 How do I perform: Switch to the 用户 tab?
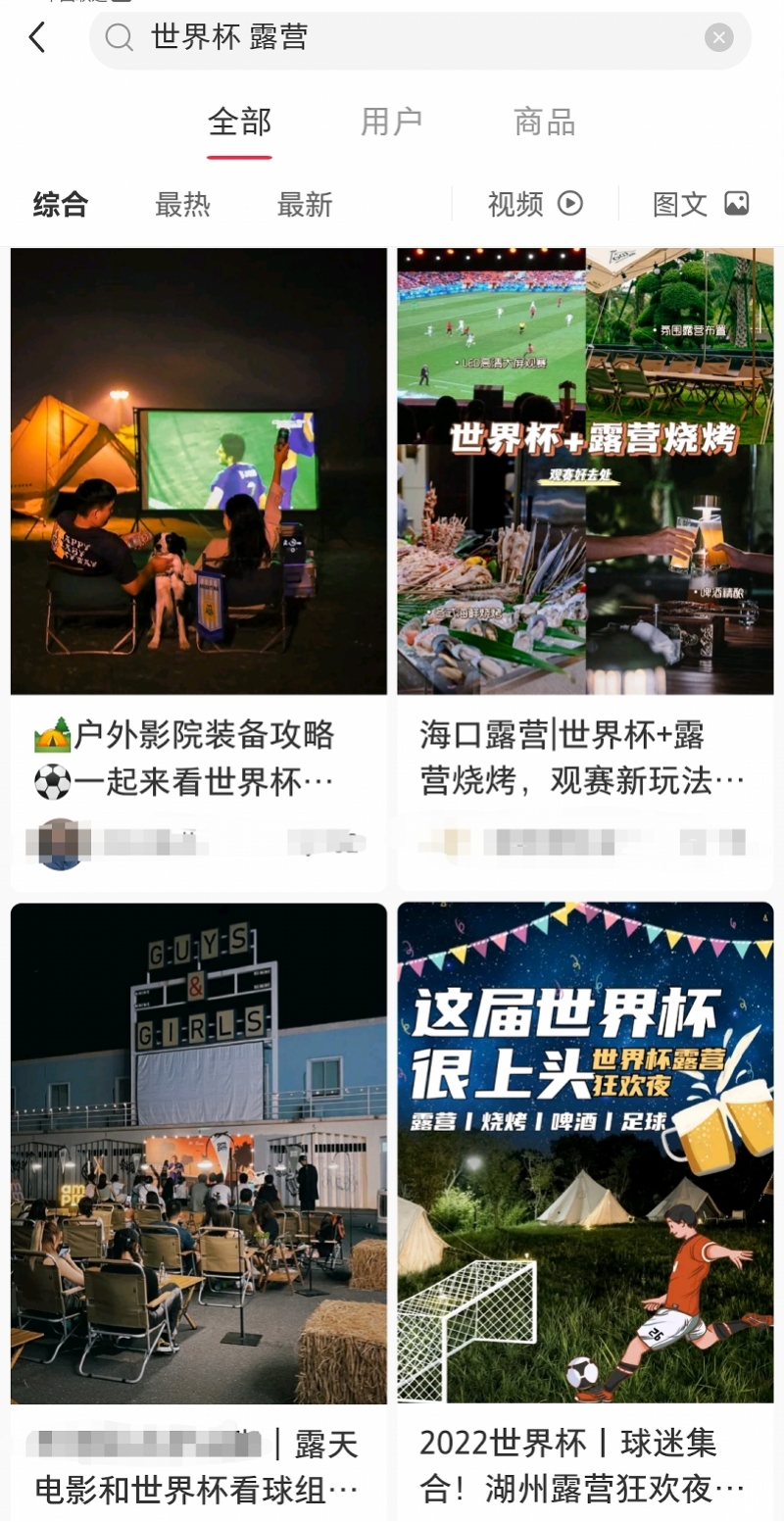tap(392, 123)
